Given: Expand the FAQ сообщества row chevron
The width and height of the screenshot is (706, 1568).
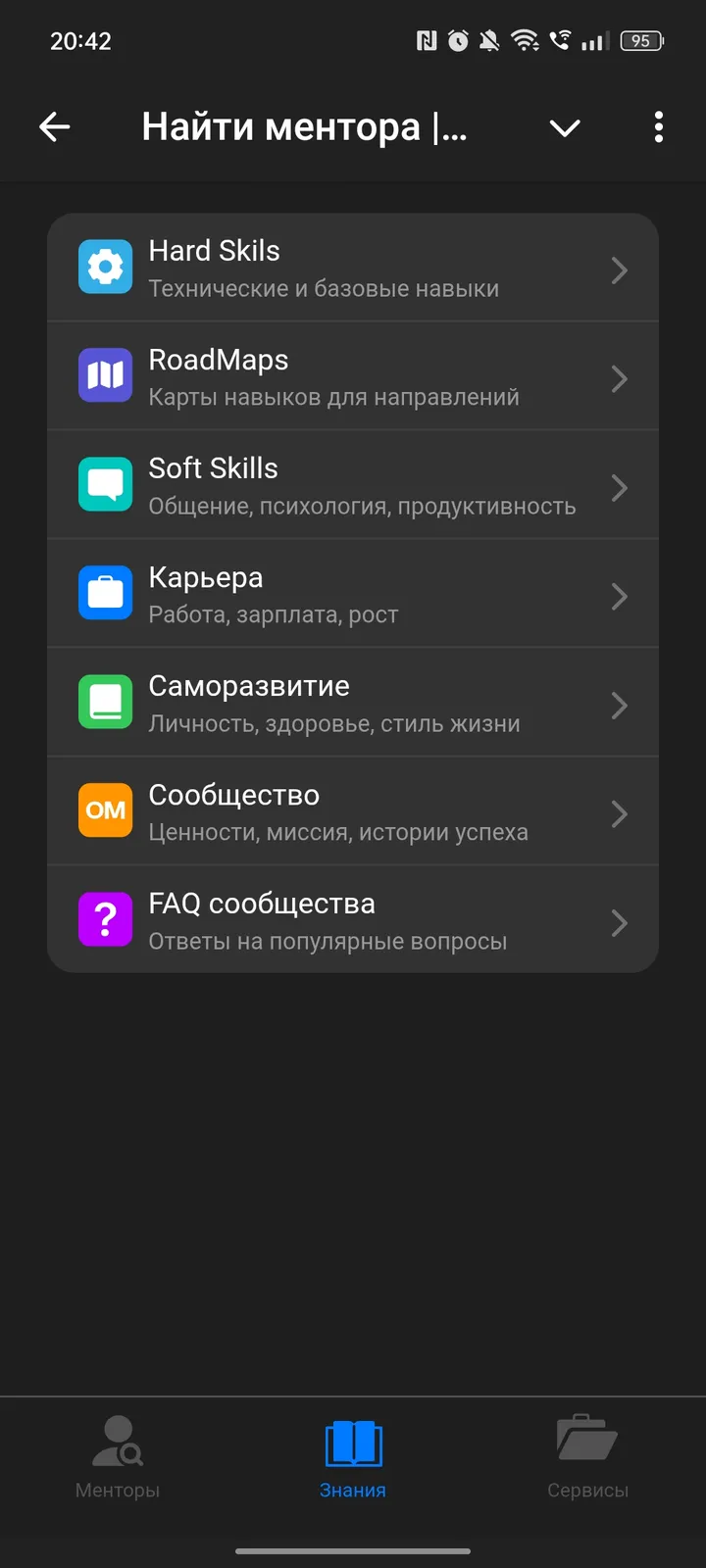Looking at the screenshot, I should (619, 923).
